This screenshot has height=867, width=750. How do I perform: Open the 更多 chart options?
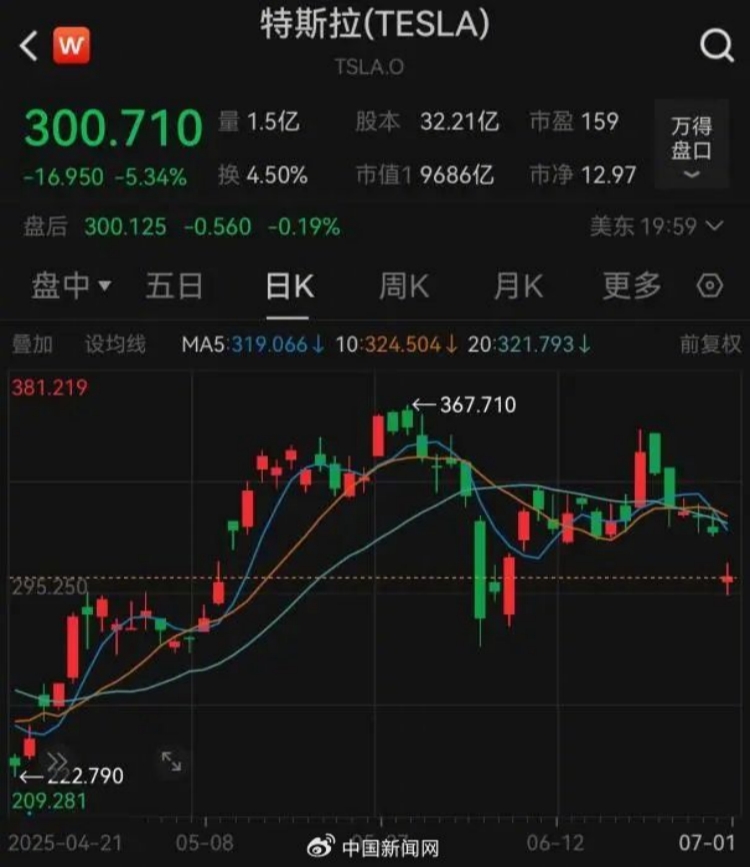coord(631,287)
